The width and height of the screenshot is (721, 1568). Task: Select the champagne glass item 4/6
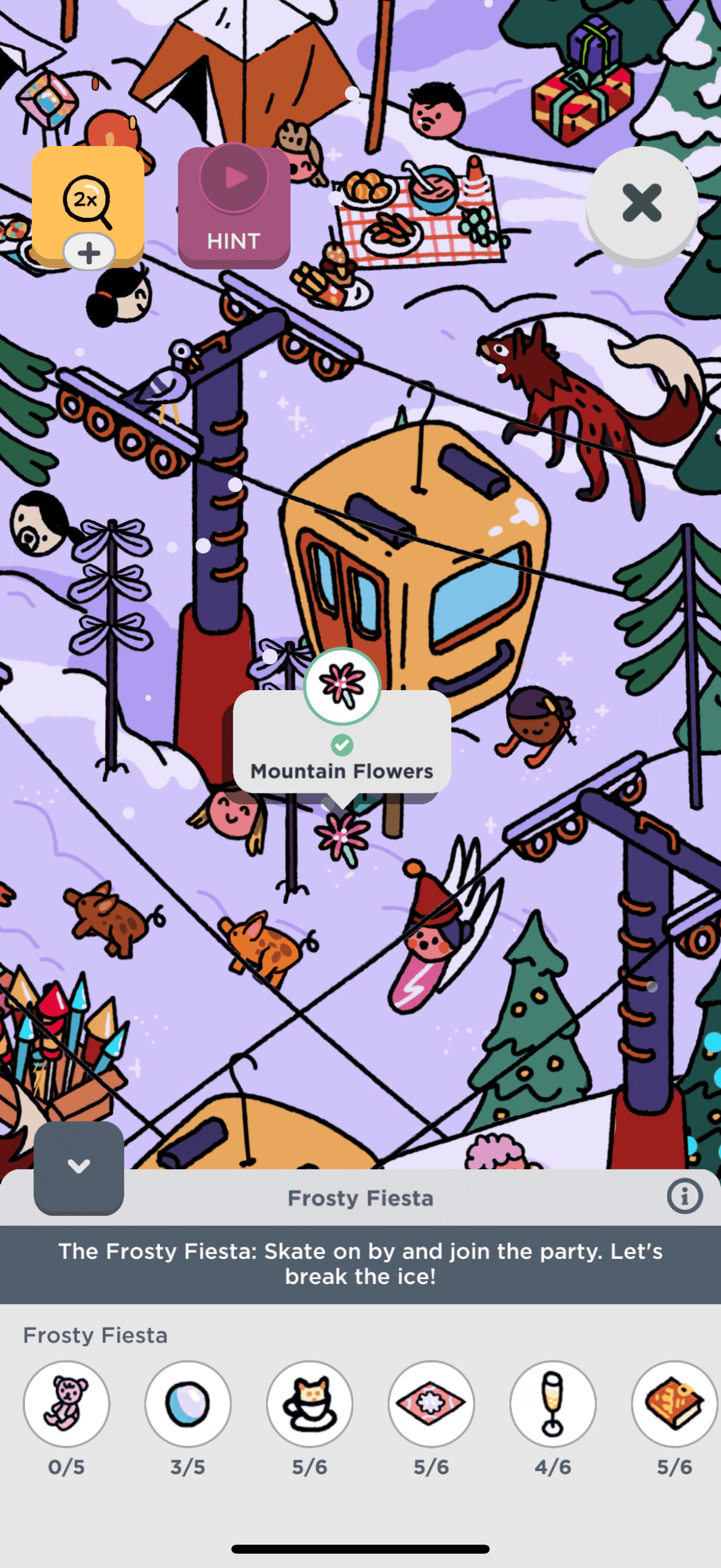(553, 1404)
